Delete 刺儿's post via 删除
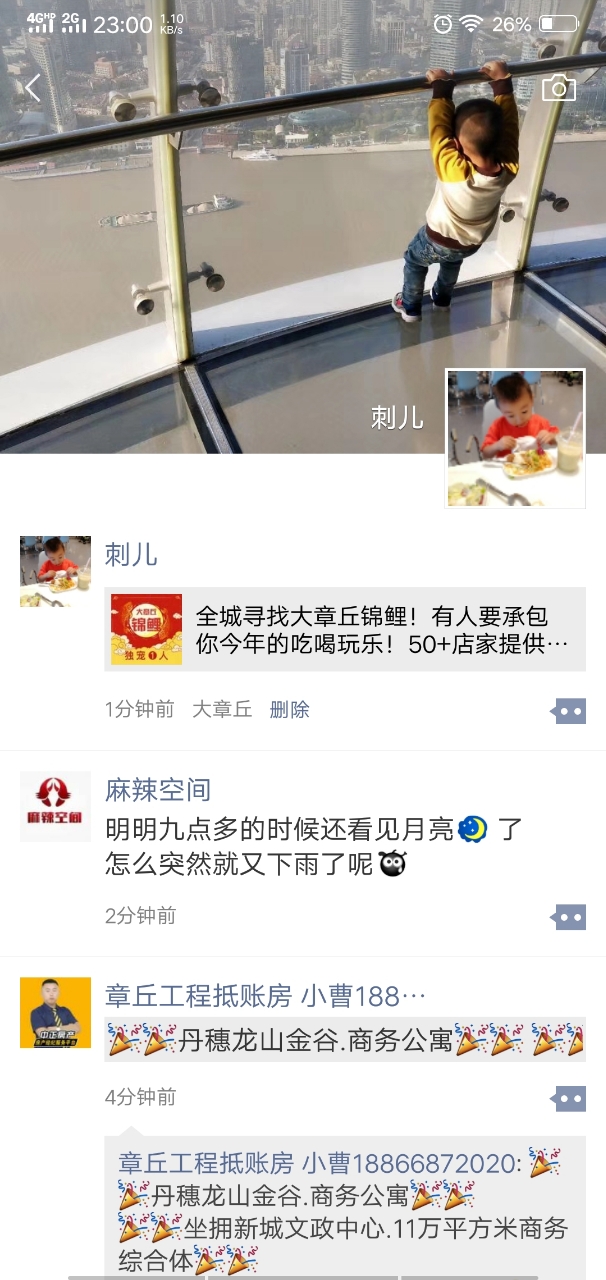 point(289,710)
